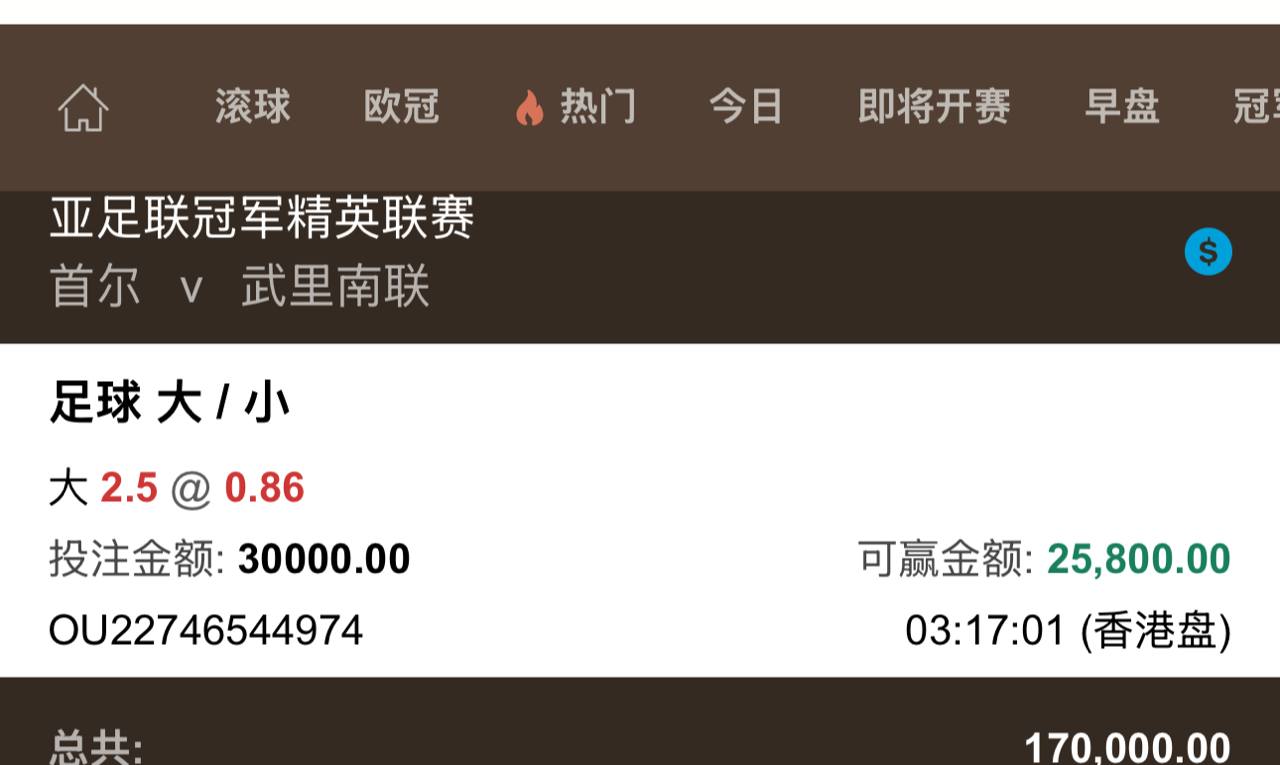
Task: Select the 热门 tab
Action: click(575, 107)
